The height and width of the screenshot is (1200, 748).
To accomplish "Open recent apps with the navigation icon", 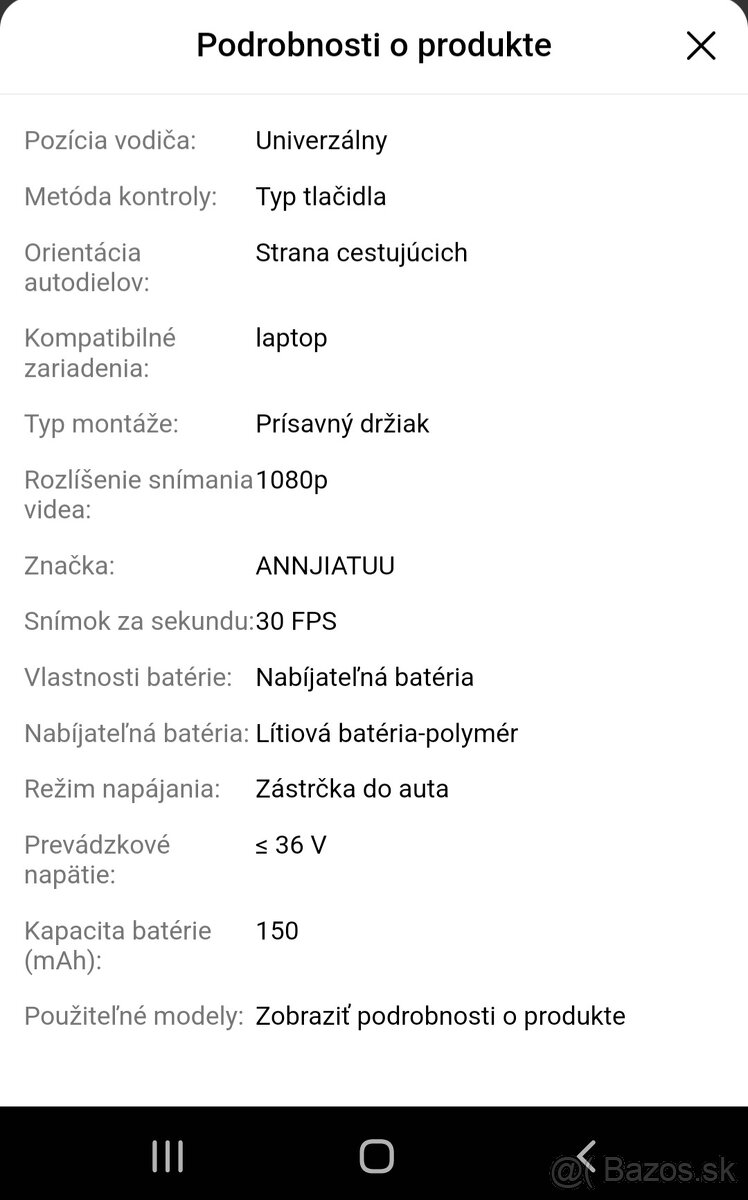I will [x=166, y=1155].
